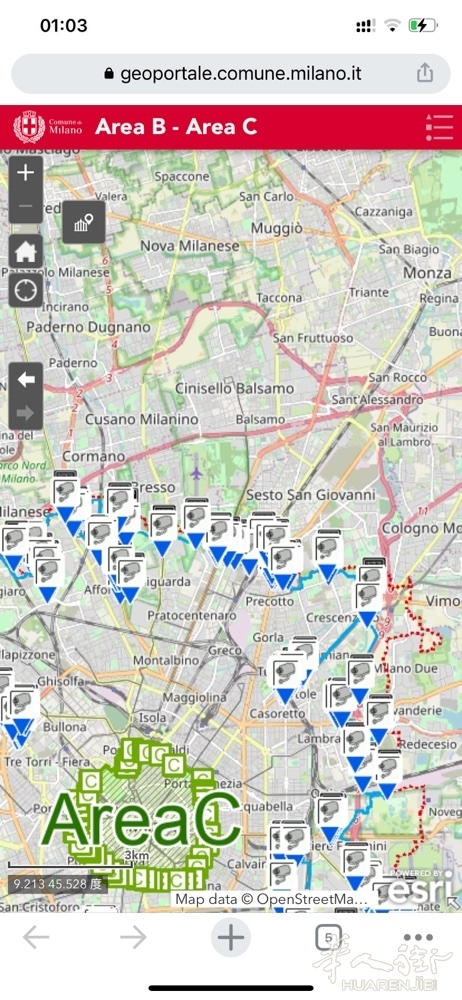Zoom out of the map
The width and height of the screenshot is (462, 1000).
26,206
